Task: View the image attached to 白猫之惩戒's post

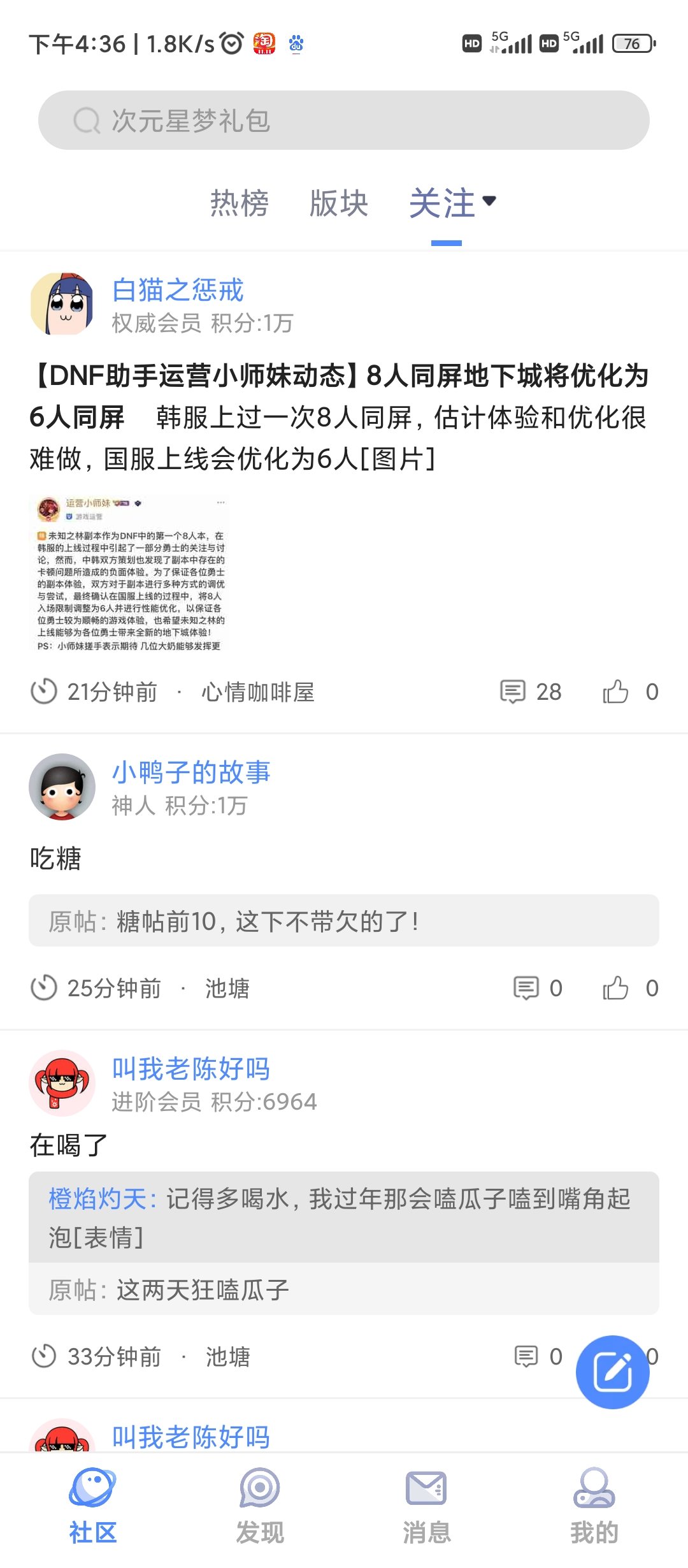Action: 130,573
